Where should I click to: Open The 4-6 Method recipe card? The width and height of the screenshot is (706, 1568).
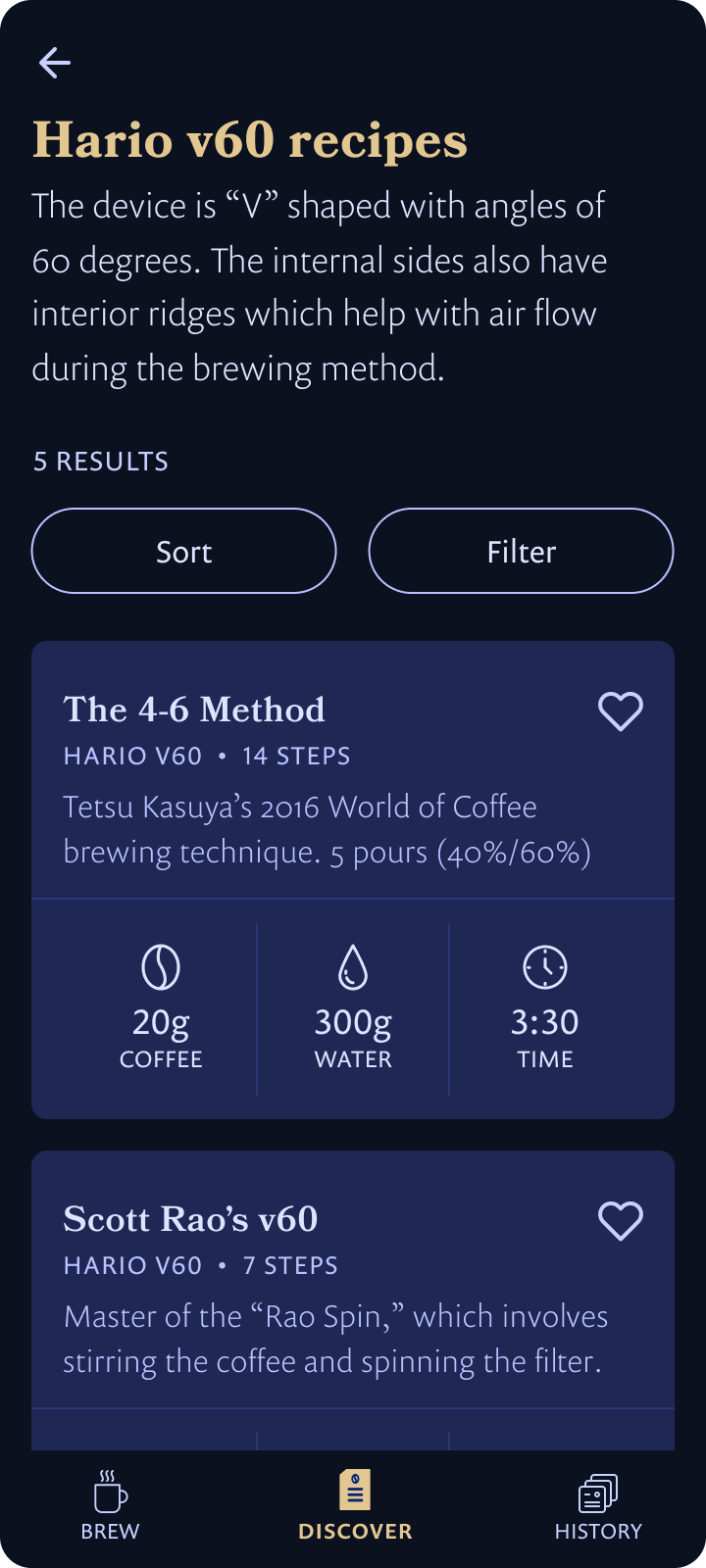coord(353,880)
